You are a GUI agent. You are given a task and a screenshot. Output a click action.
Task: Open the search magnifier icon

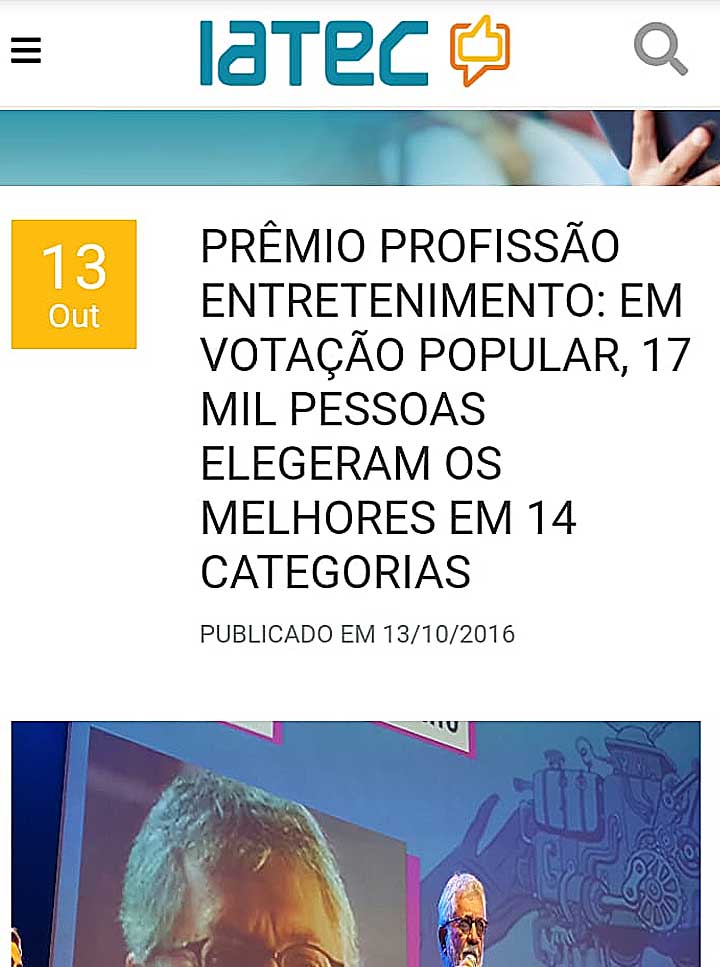pos(661,49)
